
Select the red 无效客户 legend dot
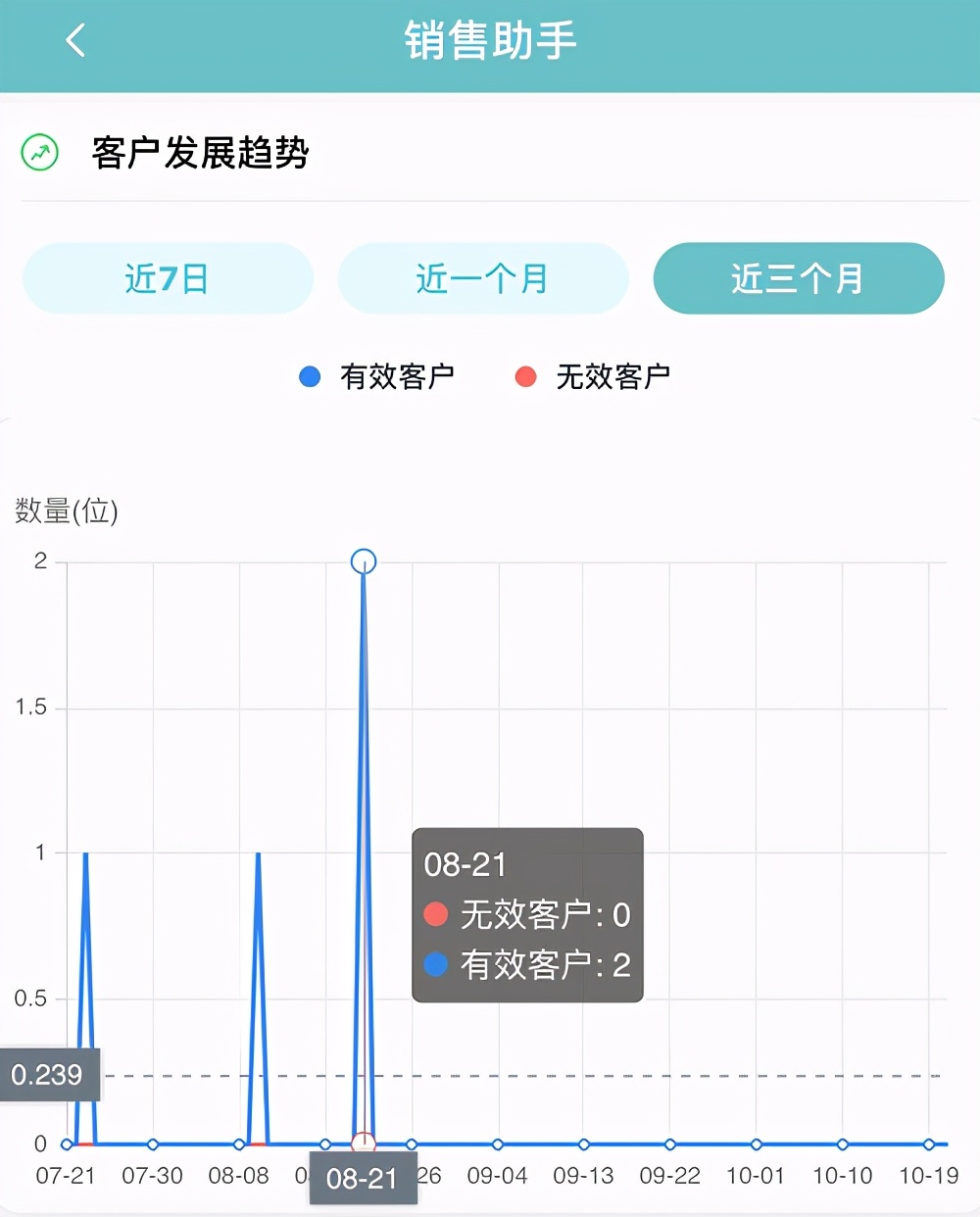526,375
